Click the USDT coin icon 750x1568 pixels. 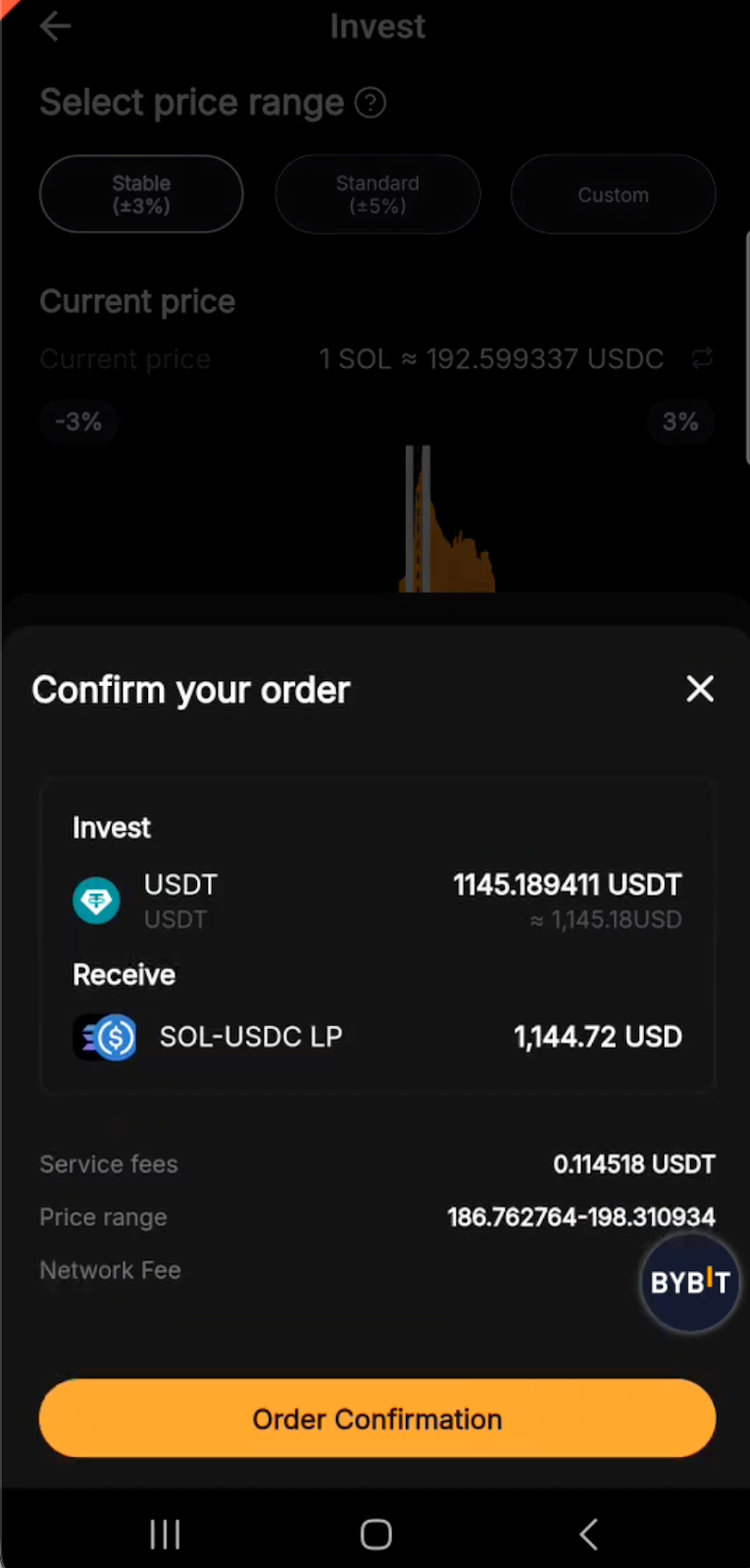[96, 901]
